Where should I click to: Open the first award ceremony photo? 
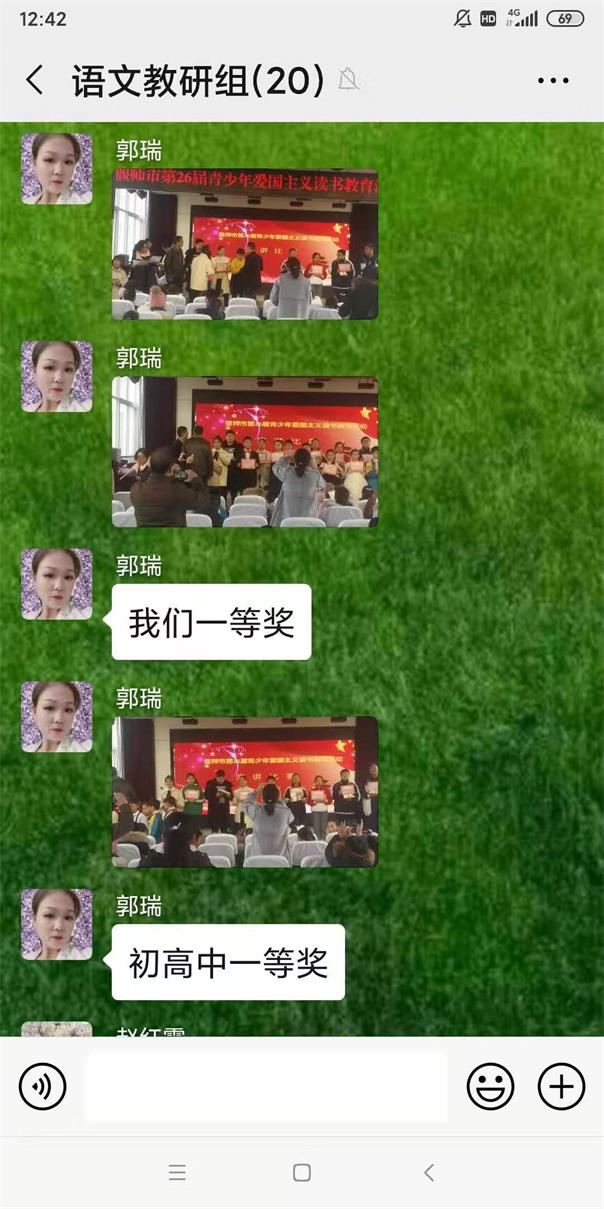tap(245, 244)
